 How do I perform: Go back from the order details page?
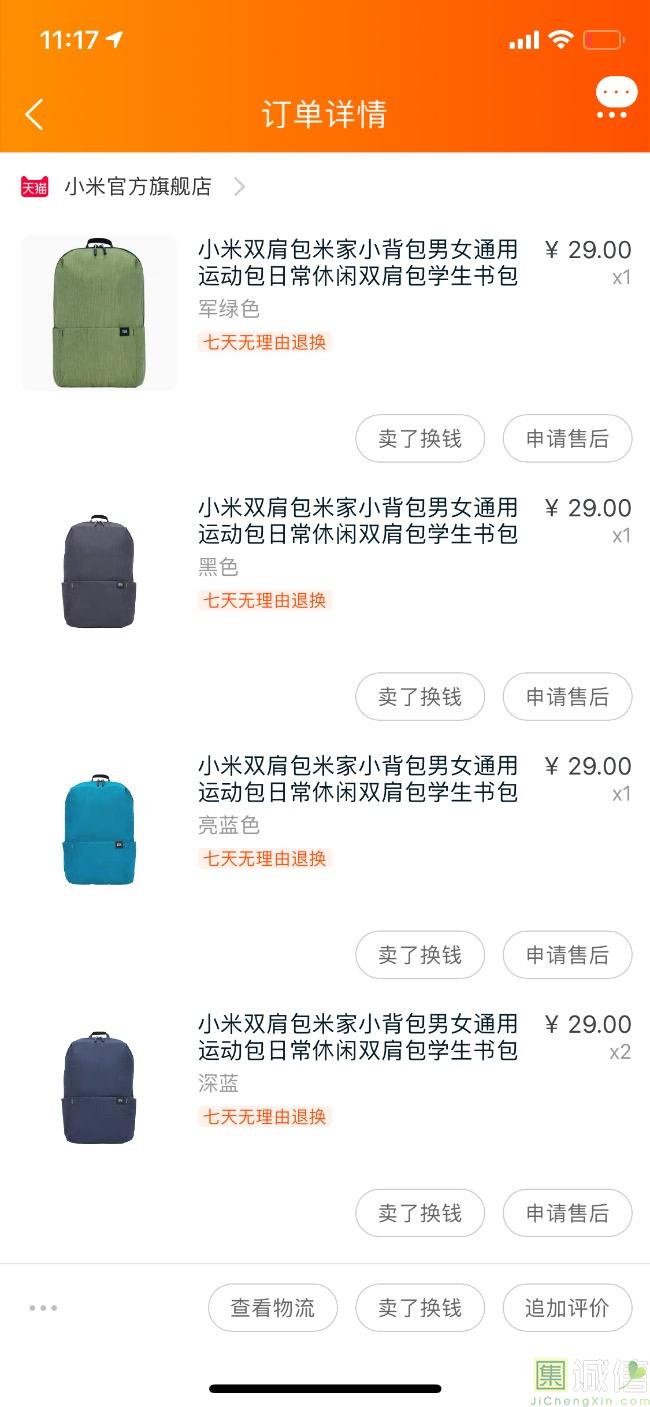pos(34,114)
